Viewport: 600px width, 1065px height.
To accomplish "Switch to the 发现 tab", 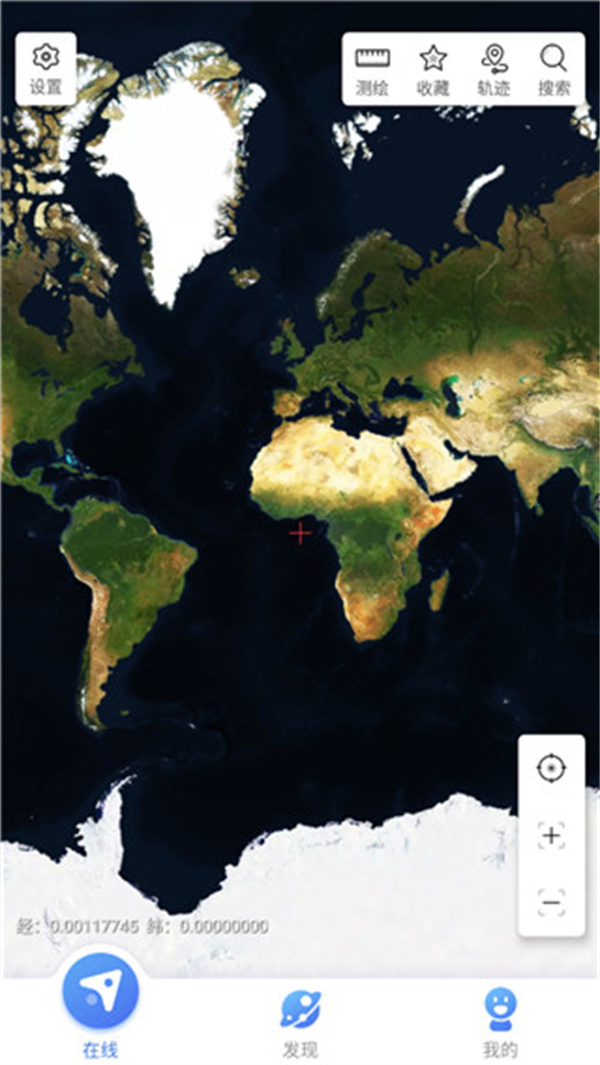I will pos(300,1020).
